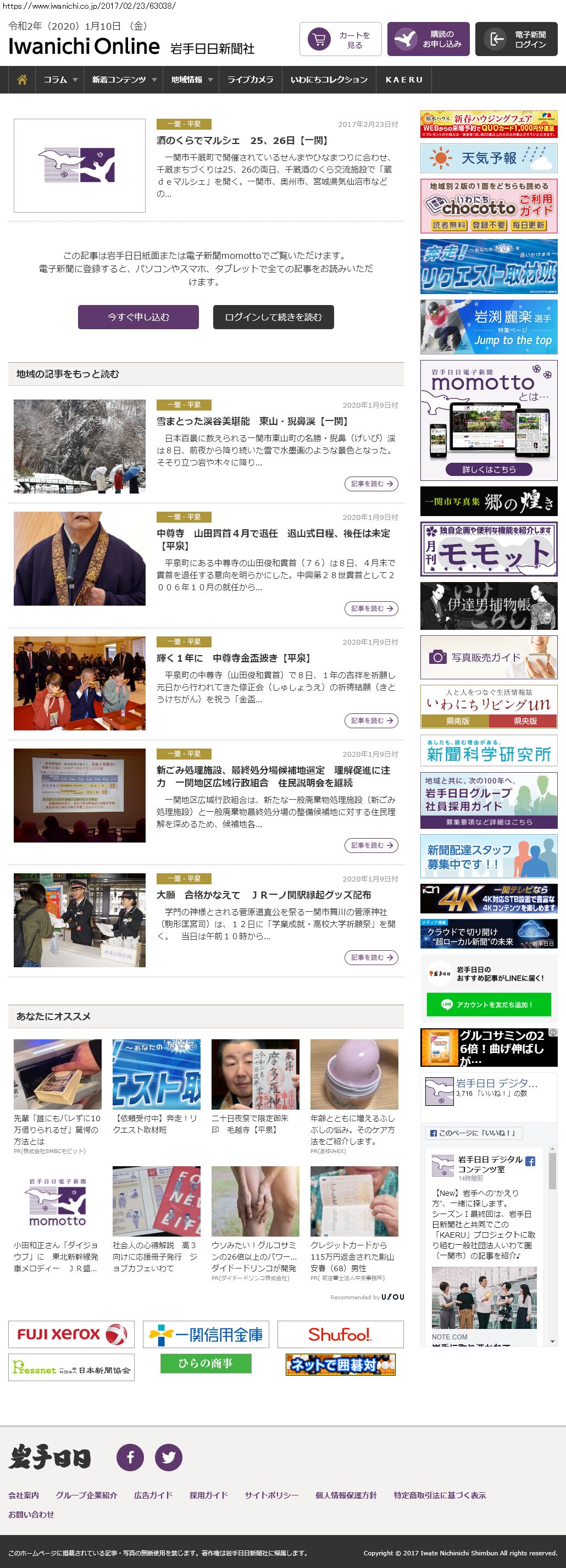The image size is (566, 1568).
Task: Tap ログインして続きを読む
Action: coord(273,317)
